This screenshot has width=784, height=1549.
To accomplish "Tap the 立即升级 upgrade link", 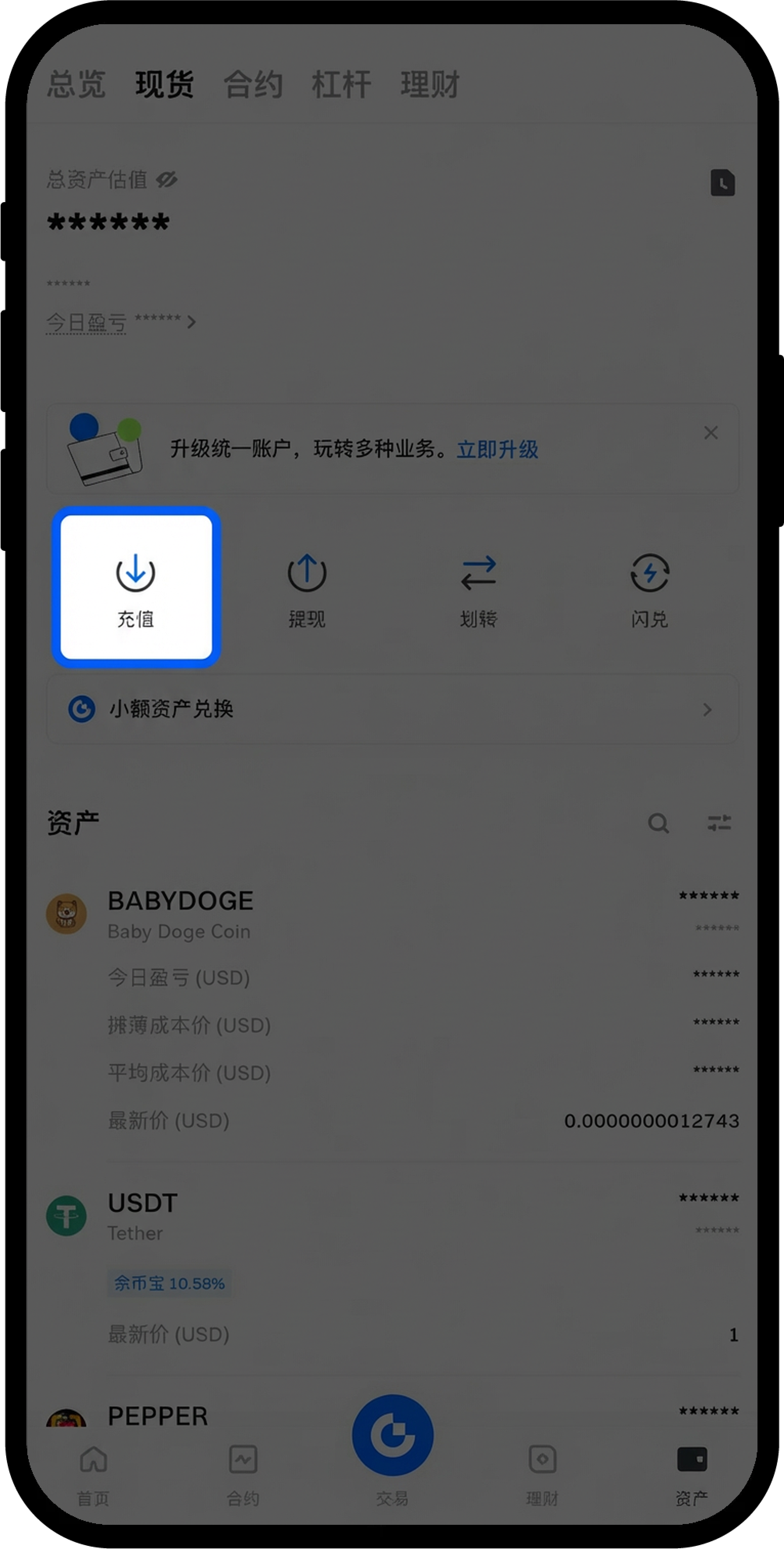I will tap(498, 450).
